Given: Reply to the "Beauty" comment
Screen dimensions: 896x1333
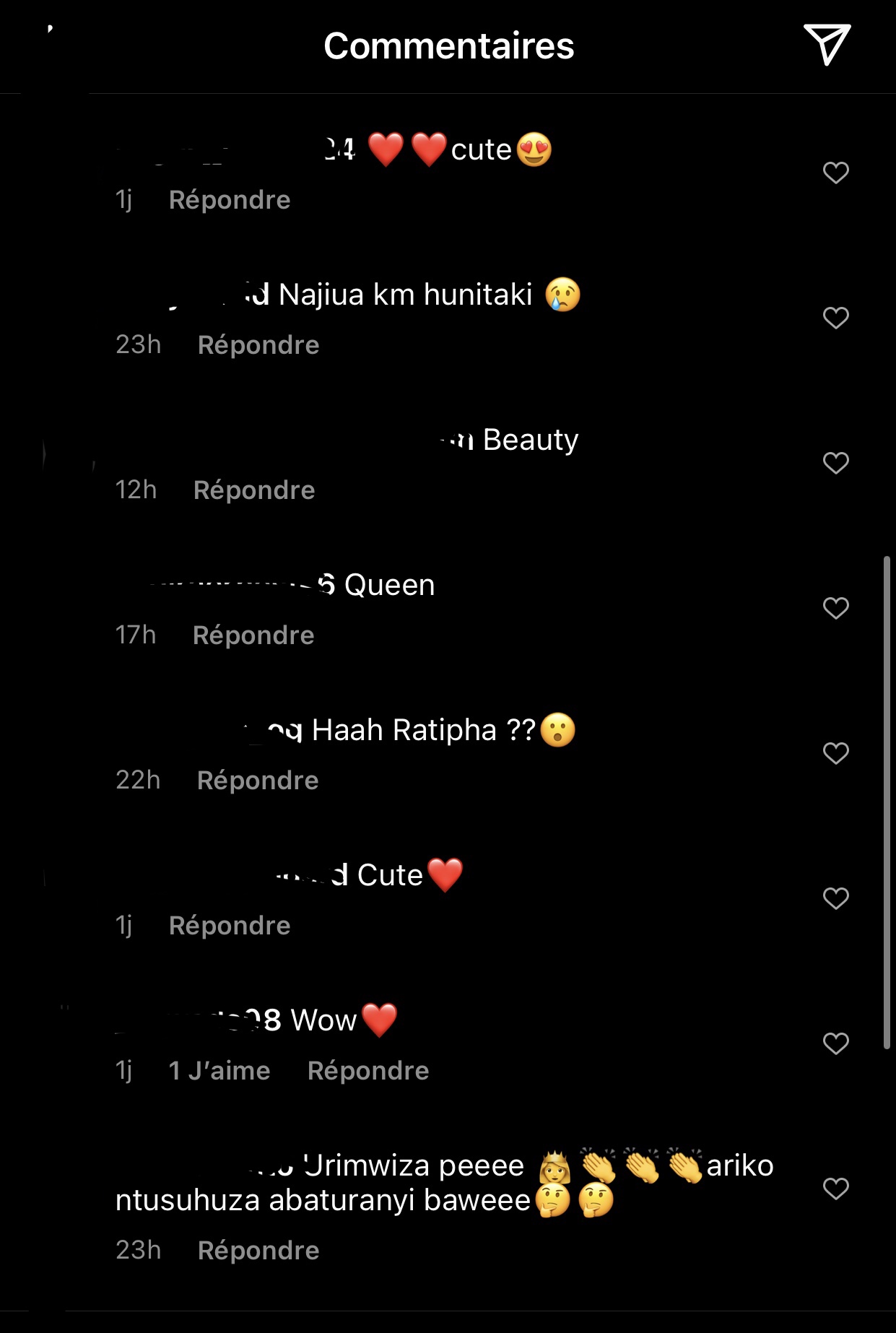Looking at the screenshot, I should [254, 490].
